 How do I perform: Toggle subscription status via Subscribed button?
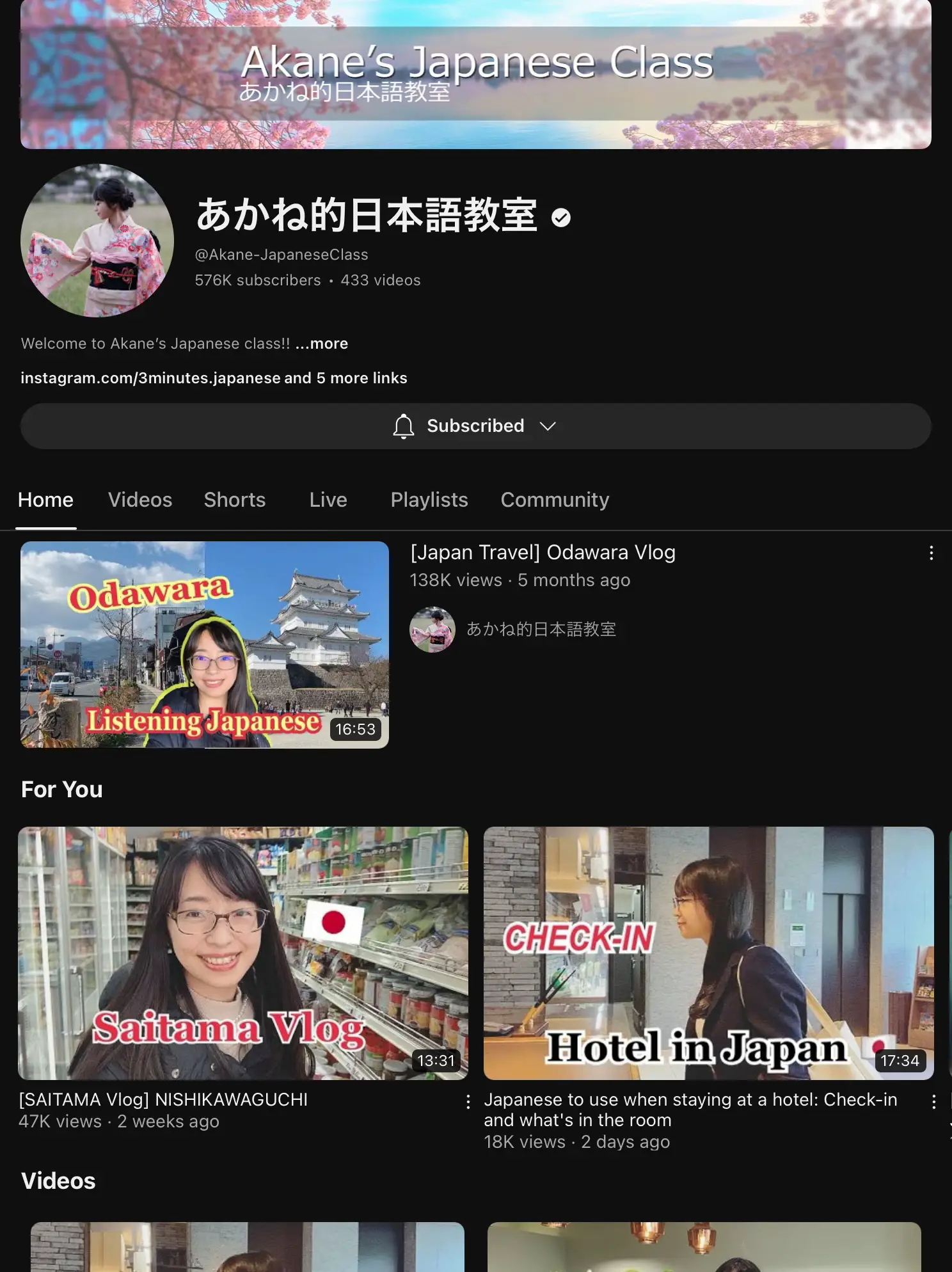pos(476,425)
